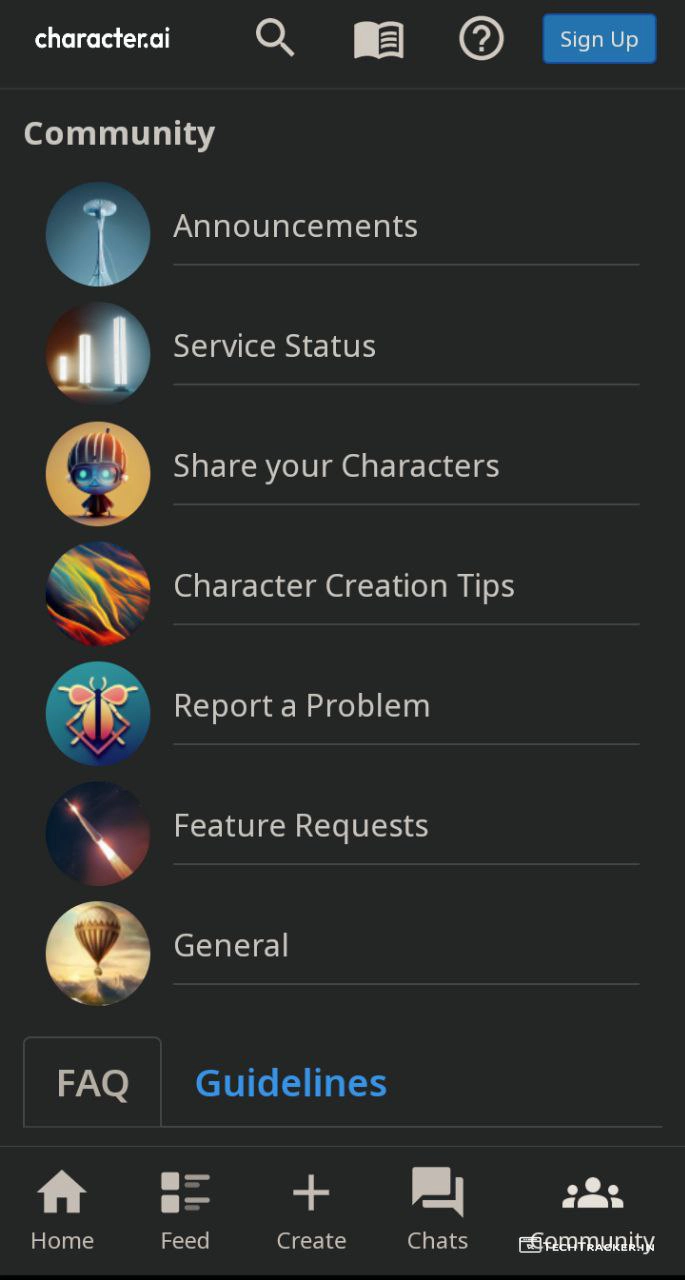Go to Home in the bottom navigation
685x1280 pixels.
pos(62,1210)
